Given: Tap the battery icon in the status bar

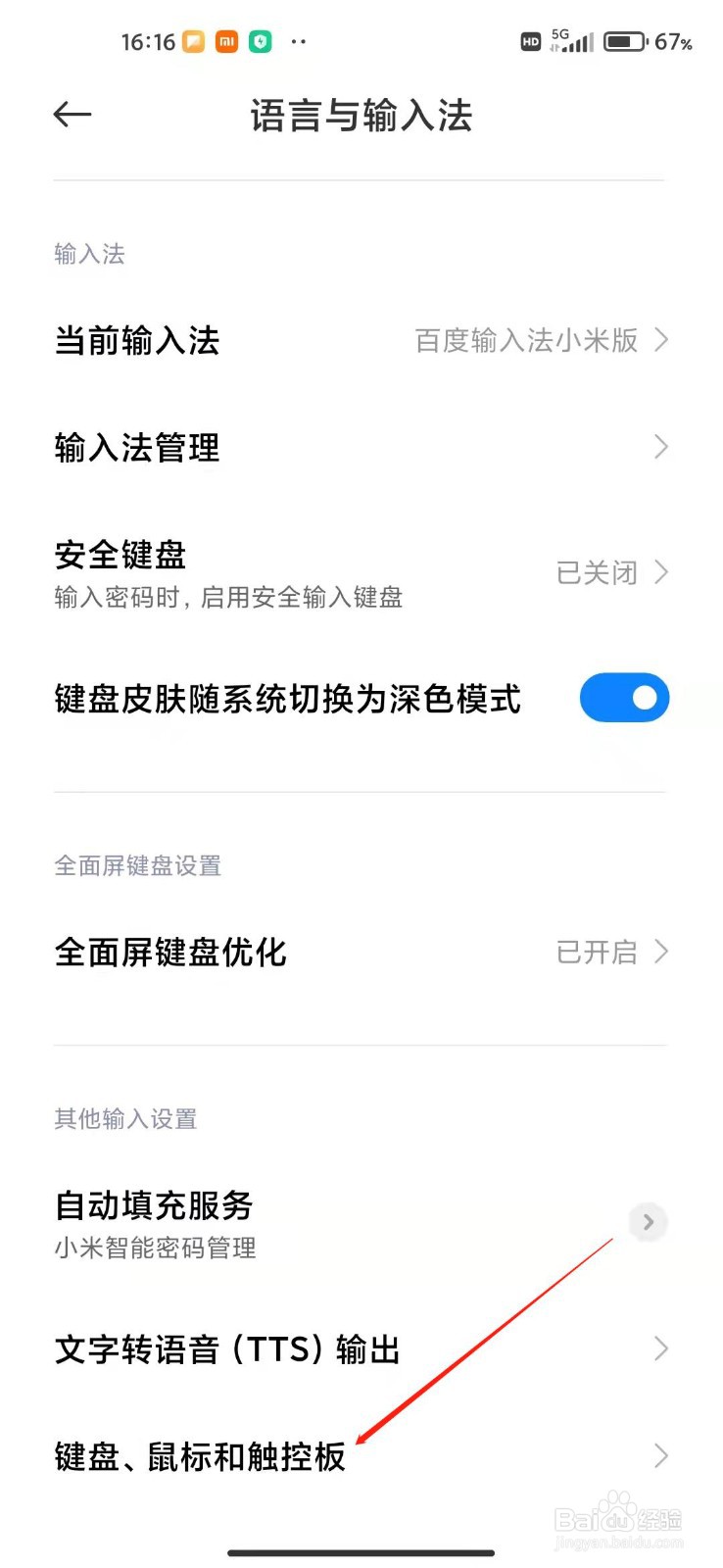Looking at the screenshot, I should [x=624, y=41].
